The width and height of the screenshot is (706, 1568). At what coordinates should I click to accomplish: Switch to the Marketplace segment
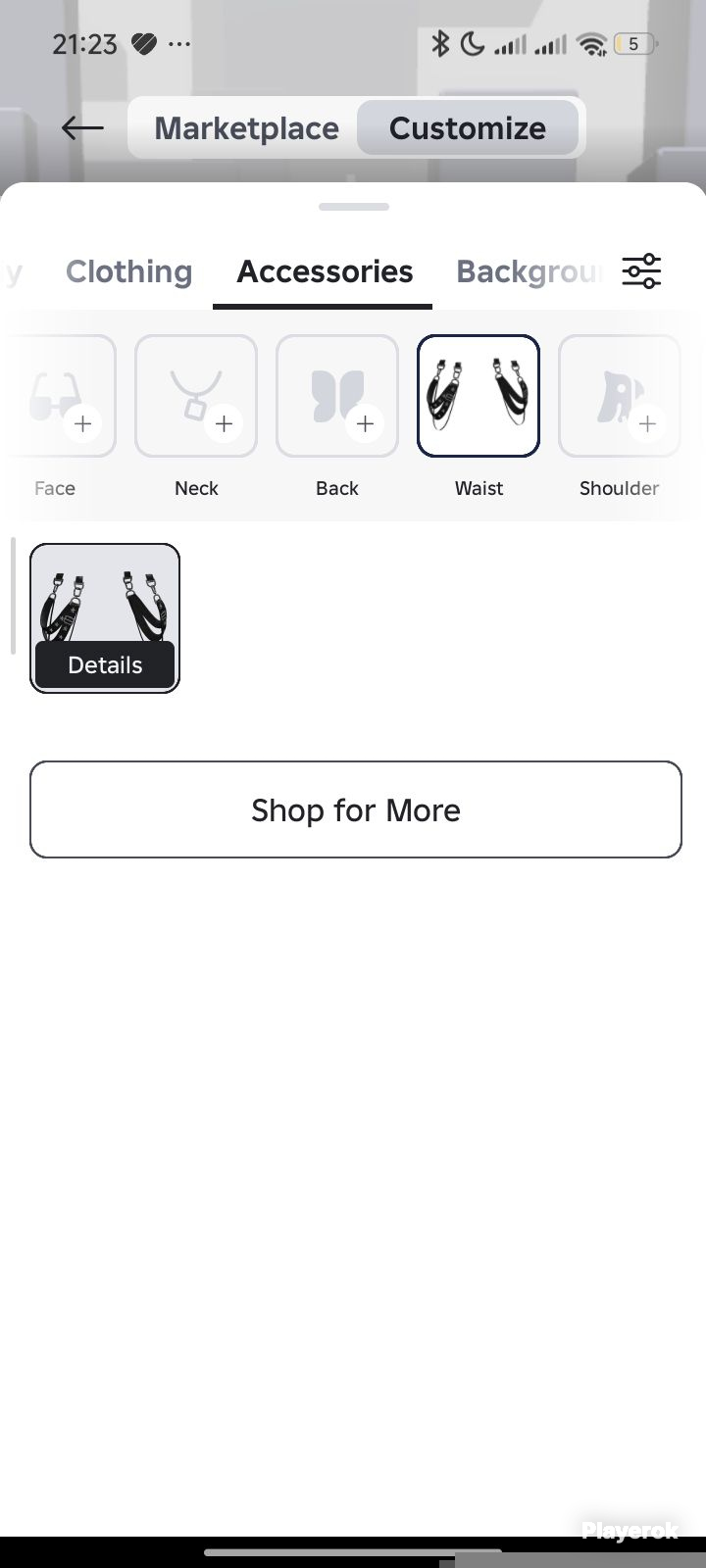246,127
